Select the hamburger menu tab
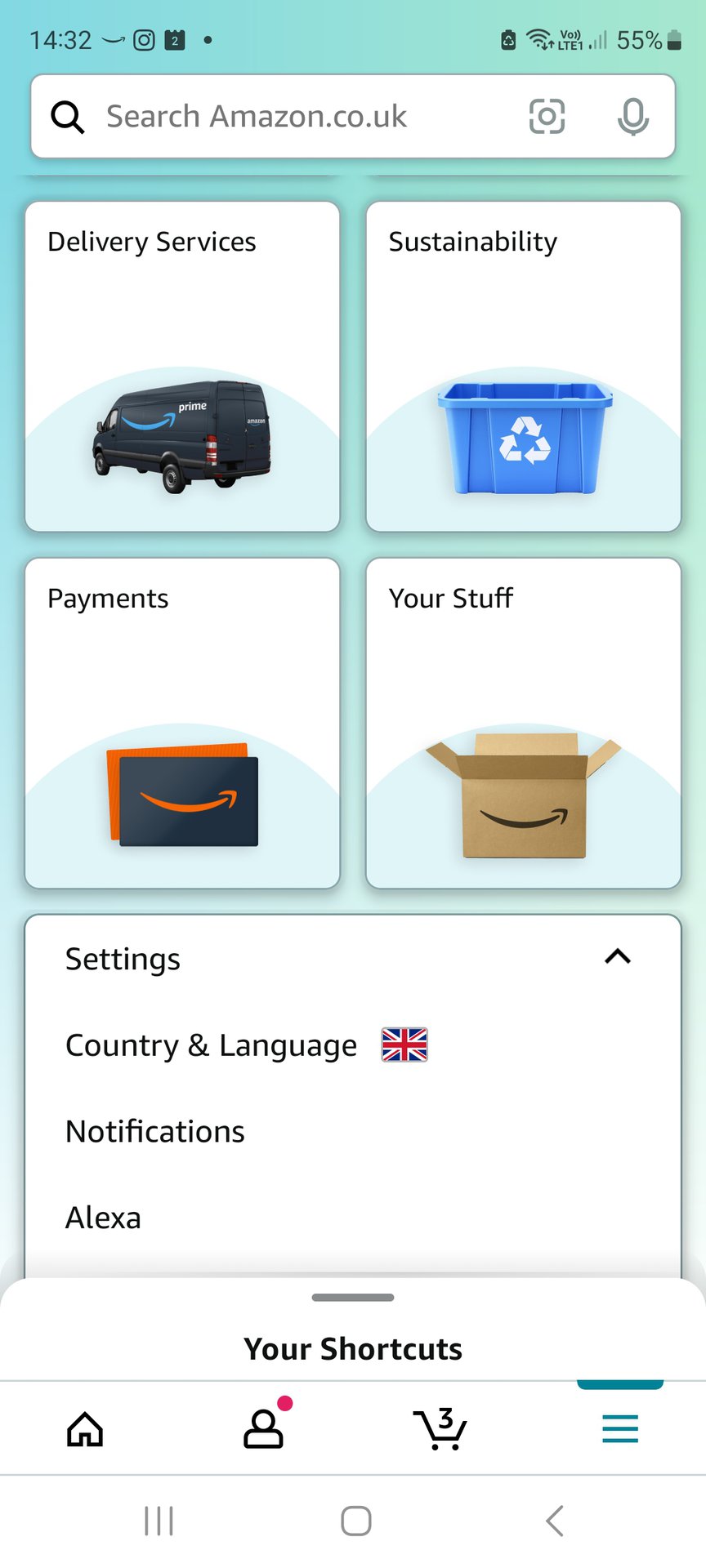This screenshot has height=1568, width=706. (619, 1429)
